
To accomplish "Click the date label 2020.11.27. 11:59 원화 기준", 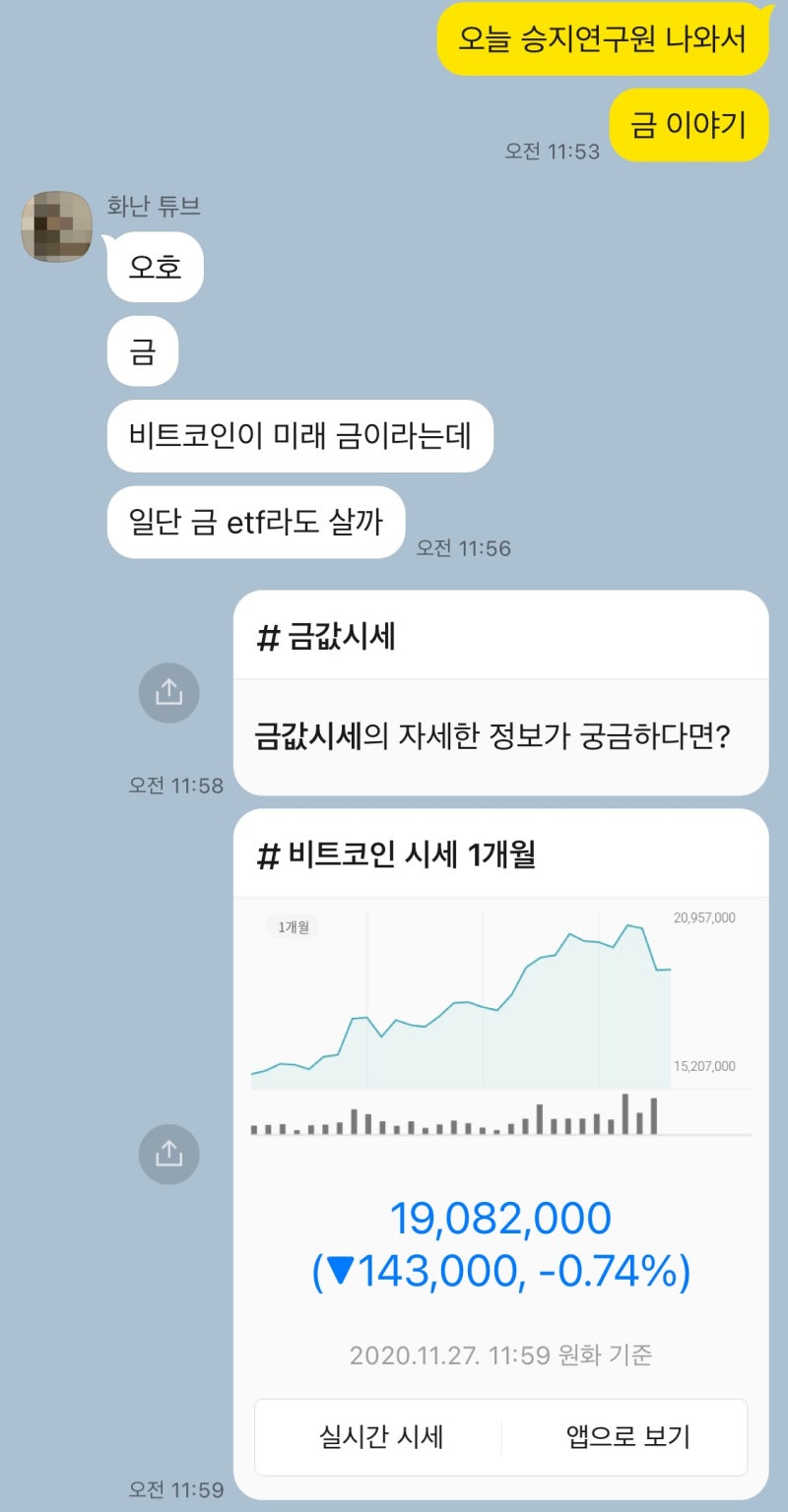I will [x=501, y=1354].
